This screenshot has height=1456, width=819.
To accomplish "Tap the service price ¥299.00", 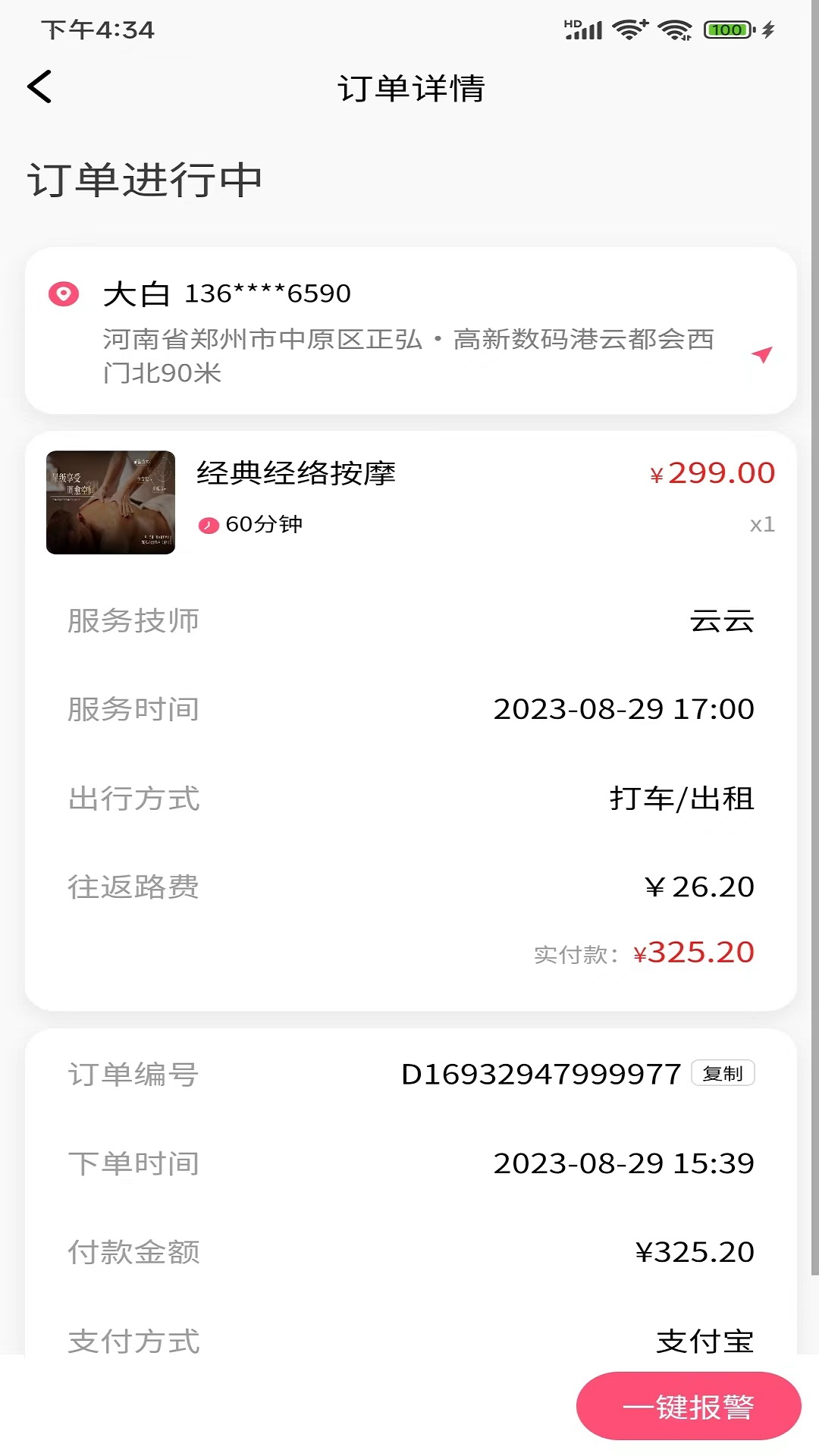I will pos(711,472).
